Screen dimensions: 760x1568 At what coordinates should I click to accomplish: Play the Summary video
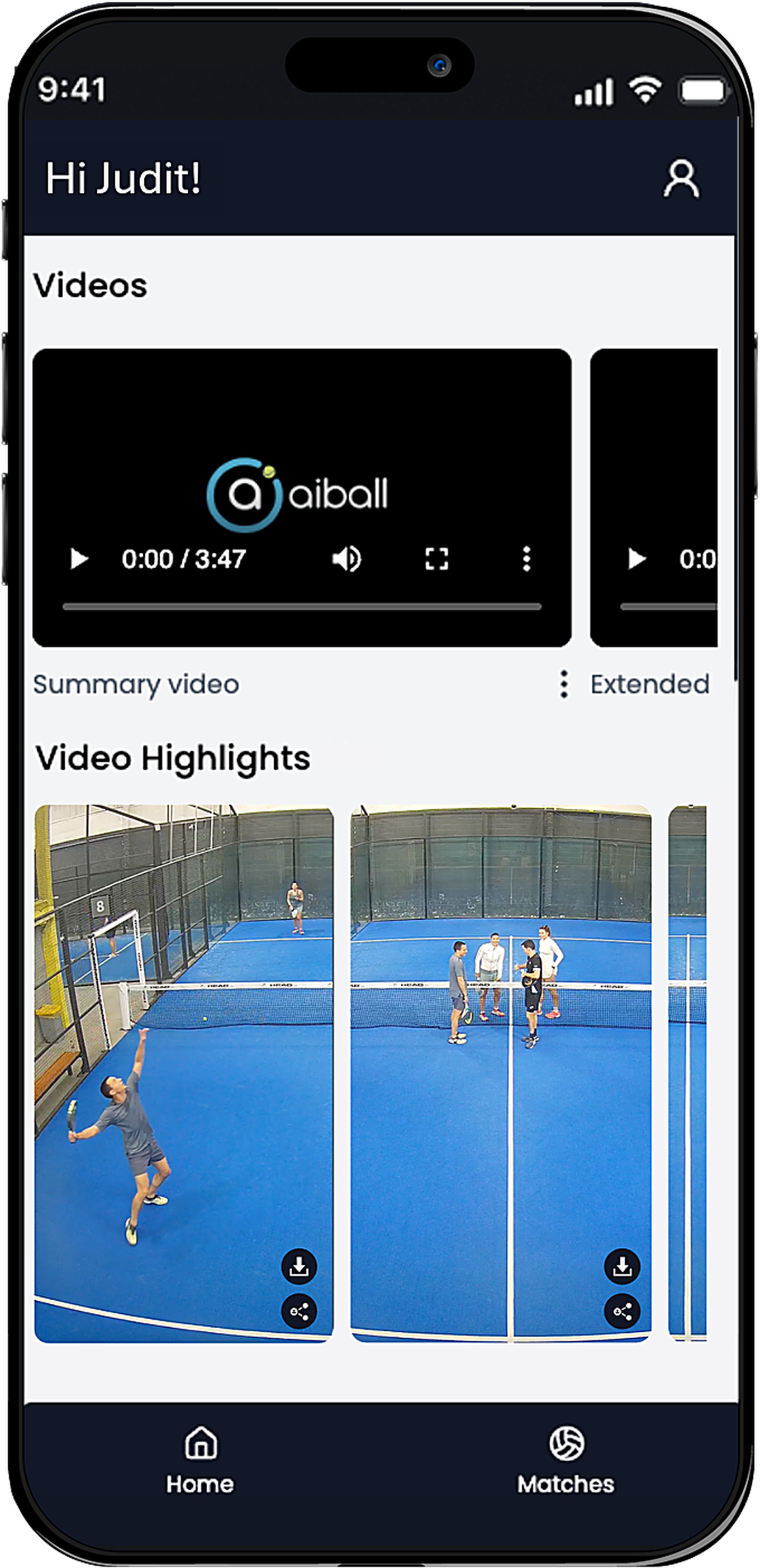click(79, 559)
